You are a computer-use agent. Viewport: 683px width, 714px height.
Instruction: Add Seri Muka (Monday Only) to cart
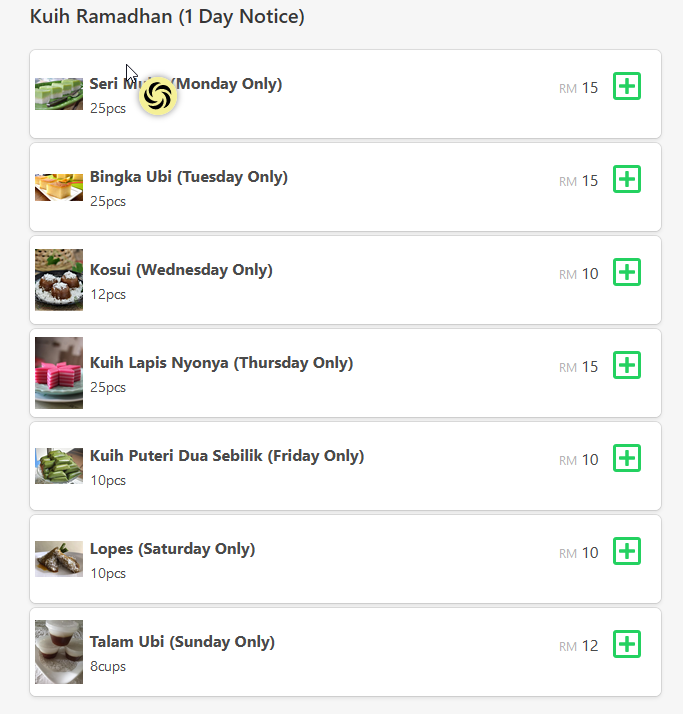(627, 86)
